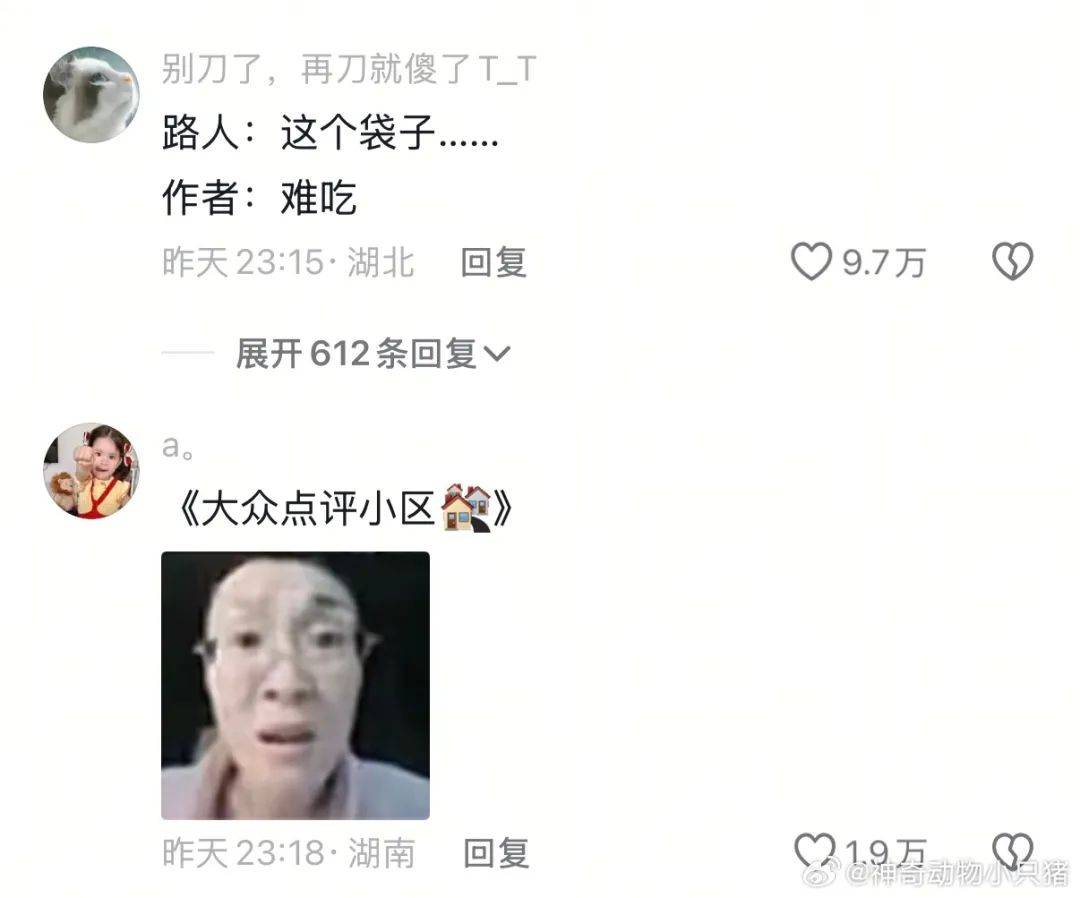Reply to the 路人：这个袋子 comment
Image resolution: width=1080 pixels, height=898 pixels.
[493, 263]
